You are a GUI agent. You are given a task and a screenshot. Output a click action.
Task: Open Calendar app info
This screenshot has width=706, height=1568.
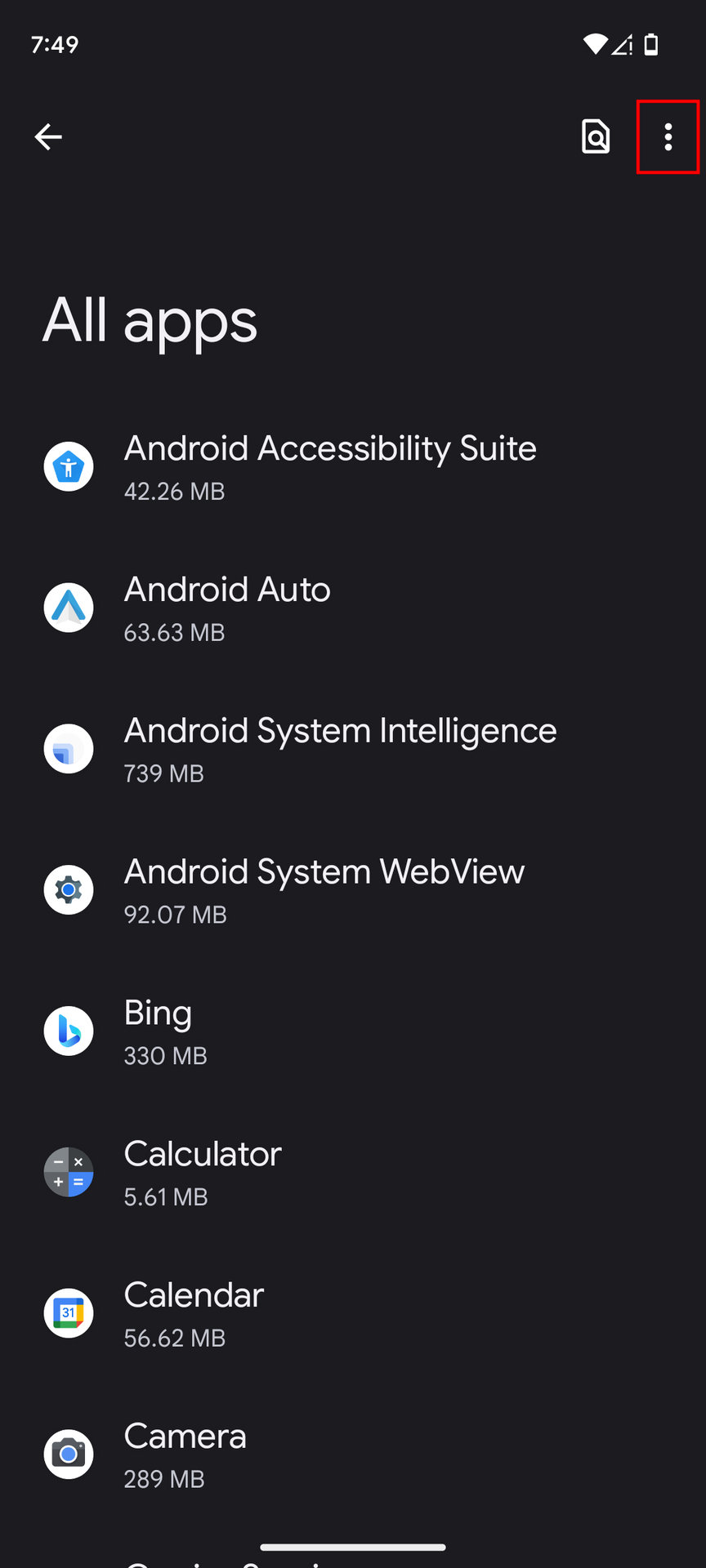tap(194, 1314)
